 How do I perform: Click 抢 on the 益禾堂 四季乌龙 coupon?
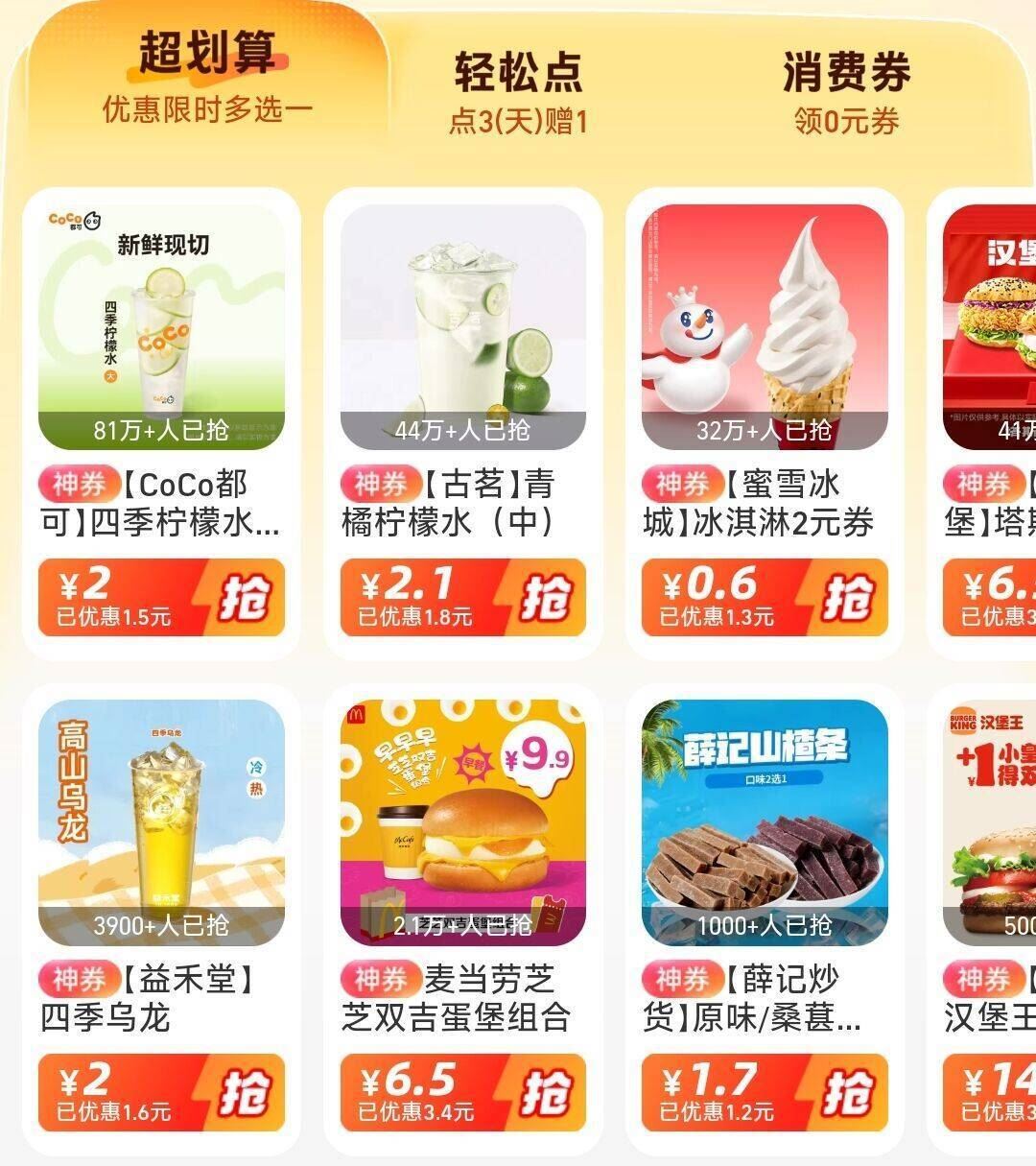pos(247,1092)
